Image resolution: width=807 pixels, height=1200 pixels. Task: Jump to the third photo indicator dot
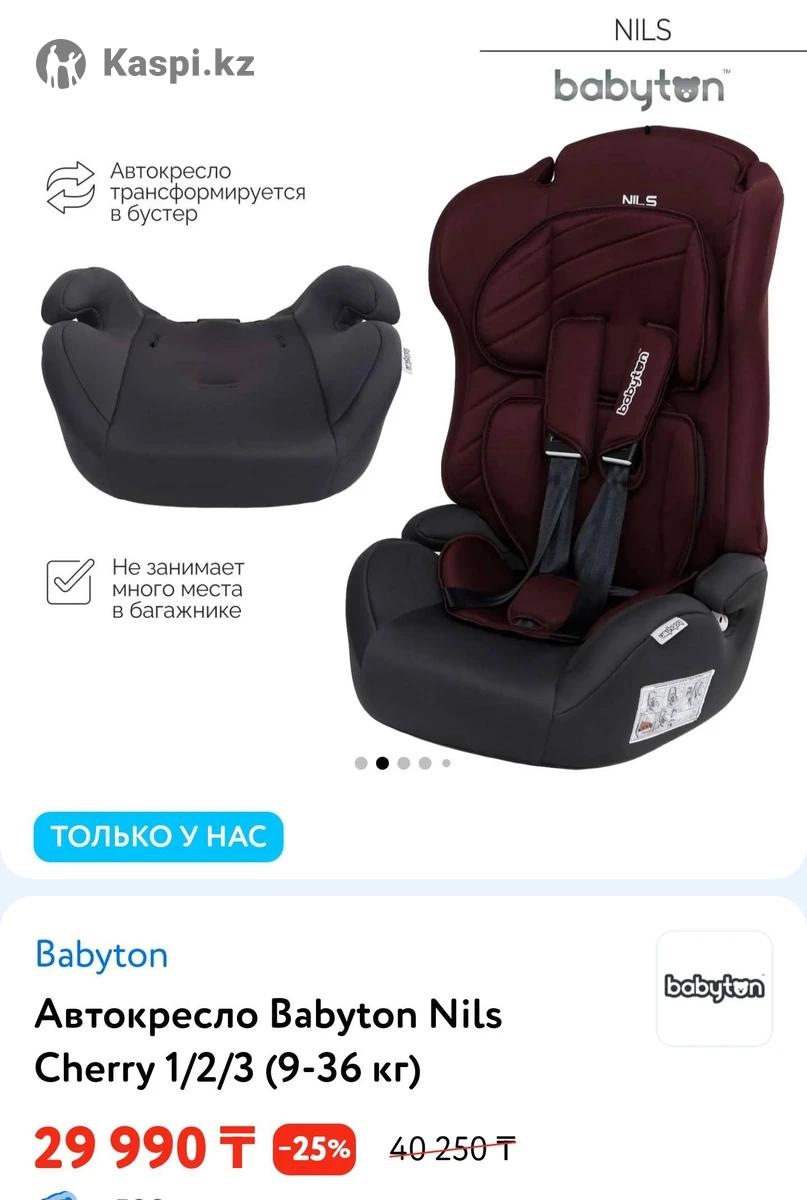tap(404, 763)
